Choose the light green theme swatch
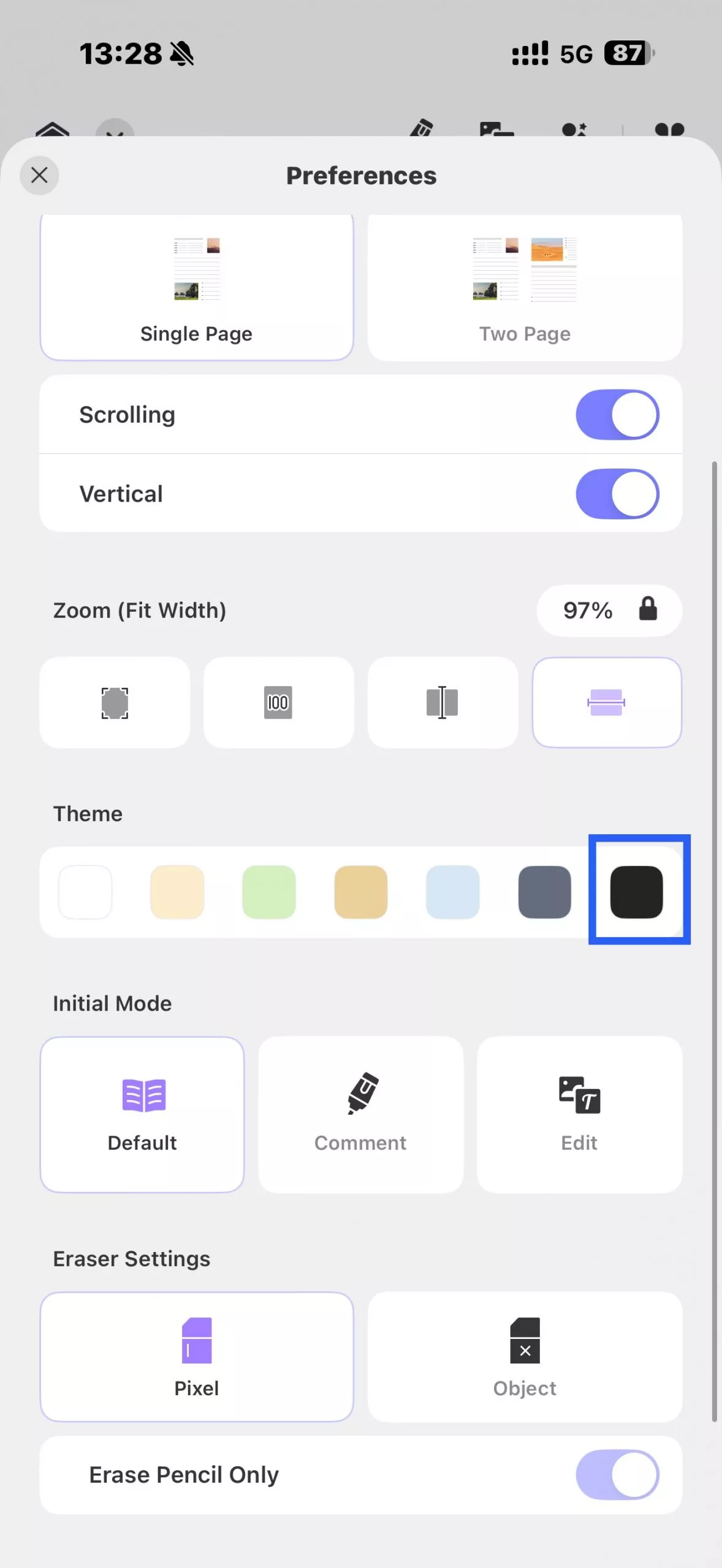The image size is (722, 1568). [269, 892]
